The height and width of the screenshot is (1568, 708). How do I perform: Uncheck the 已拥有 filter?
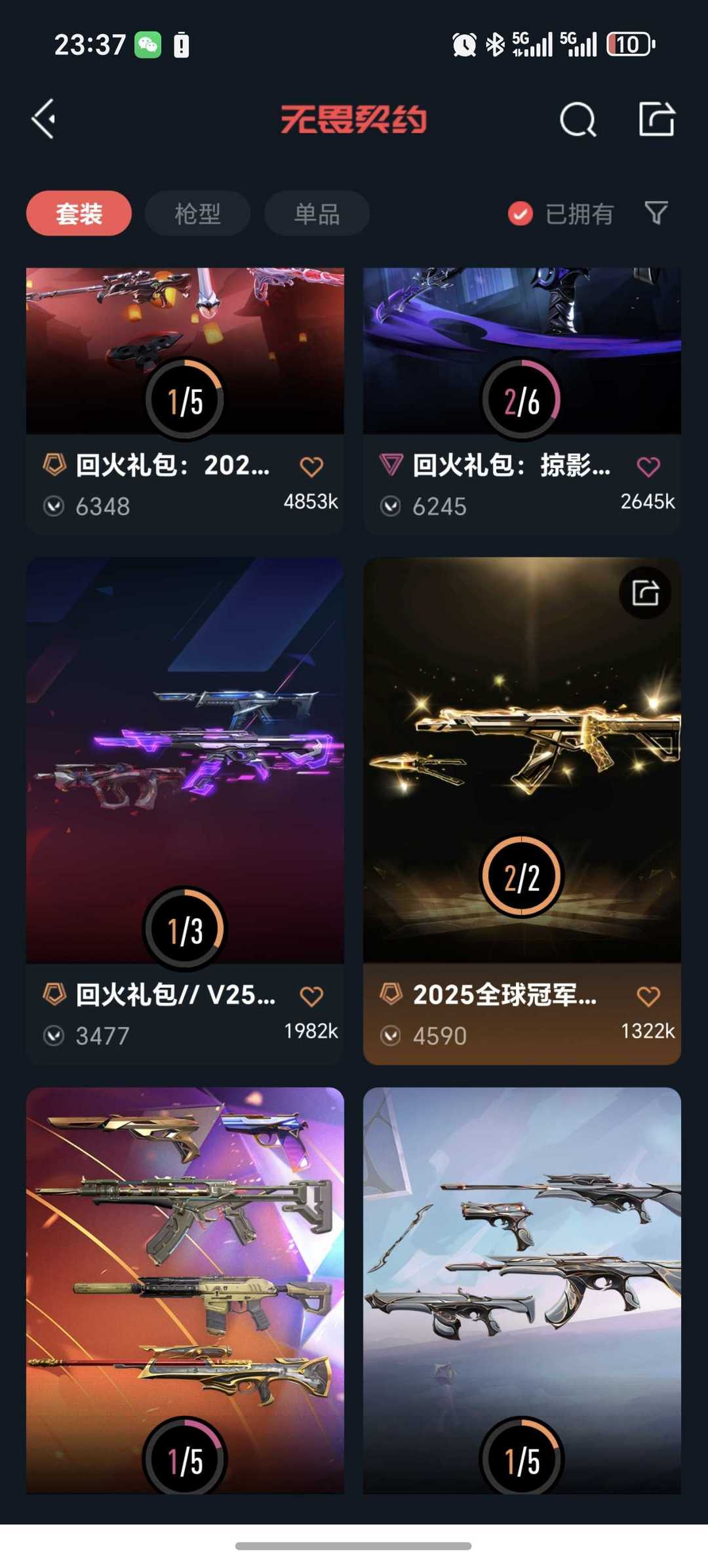click(x=521, y=214)
